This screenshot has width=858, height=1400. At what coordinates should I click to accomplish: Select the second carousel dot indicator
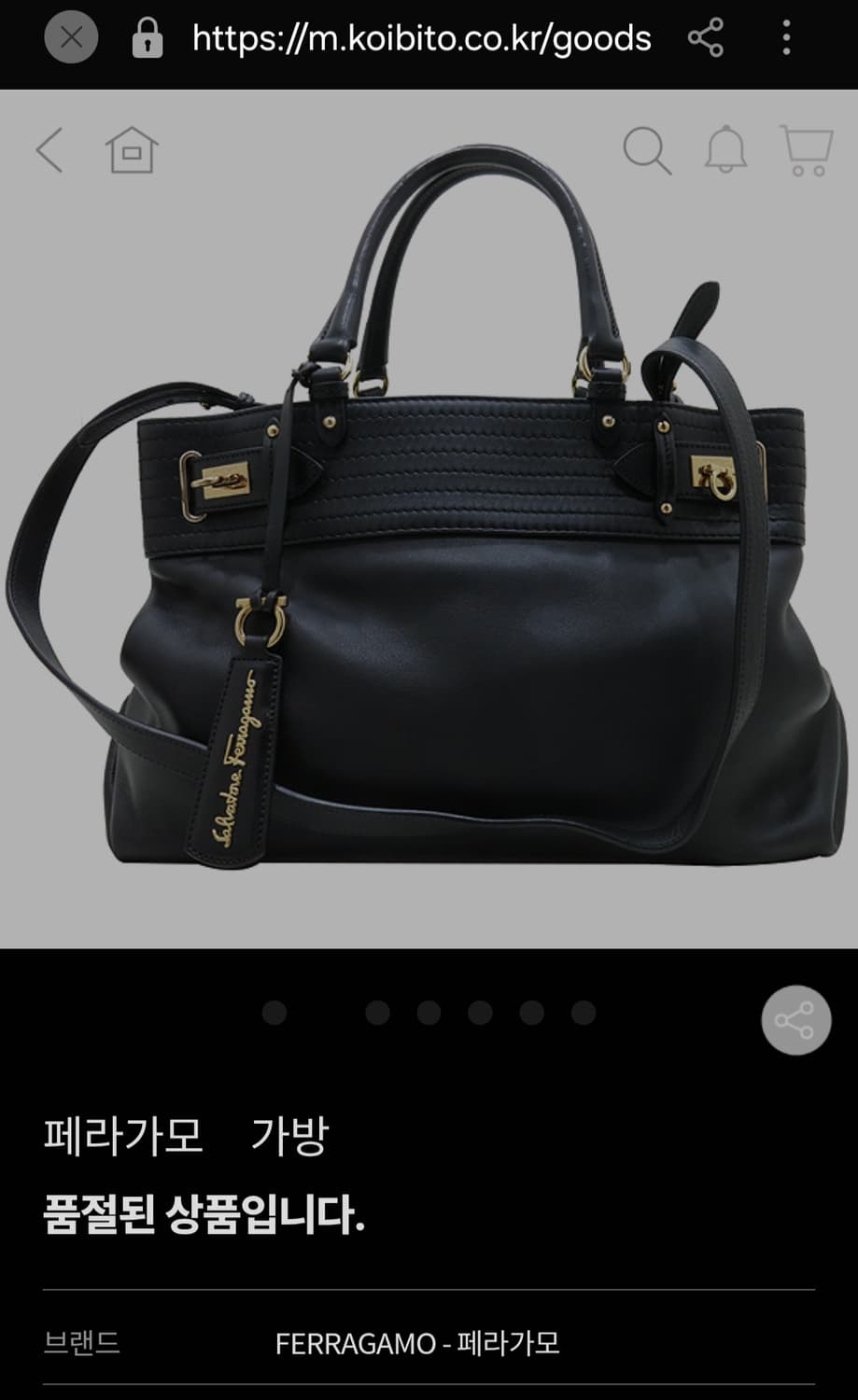click(x=377, y=1012)
